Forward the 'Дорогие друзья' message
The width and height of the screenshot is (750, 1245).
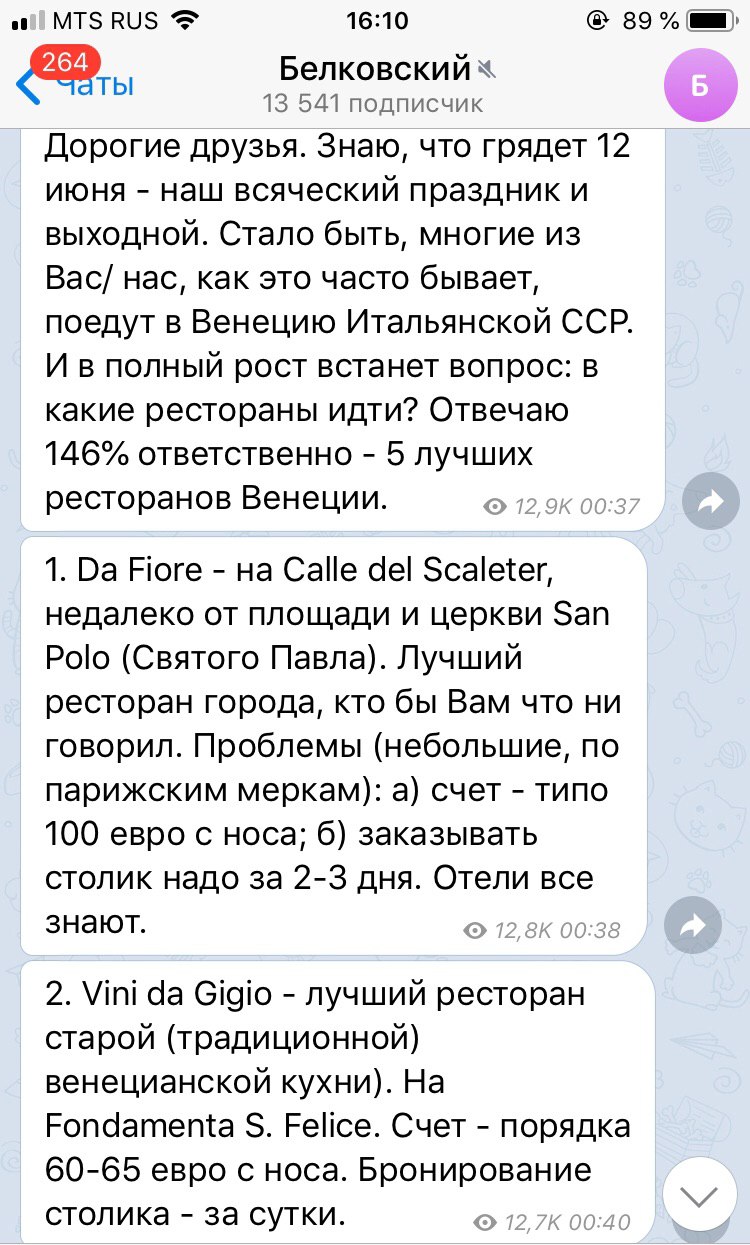[x=709, y=504]
